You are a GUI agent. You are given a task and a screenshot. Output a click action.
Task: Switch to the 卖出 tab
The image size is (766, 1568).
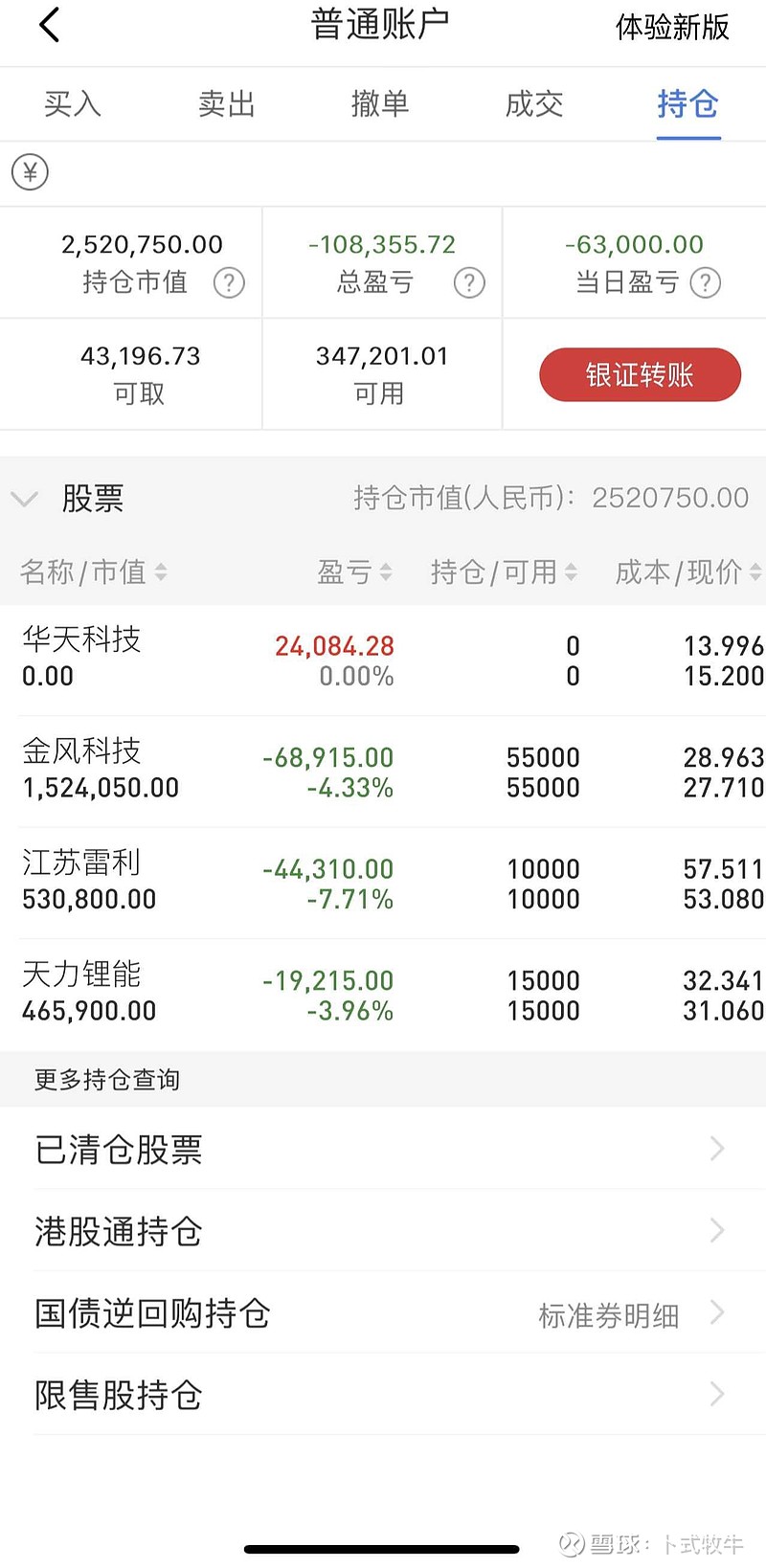[x=227, y=103]
